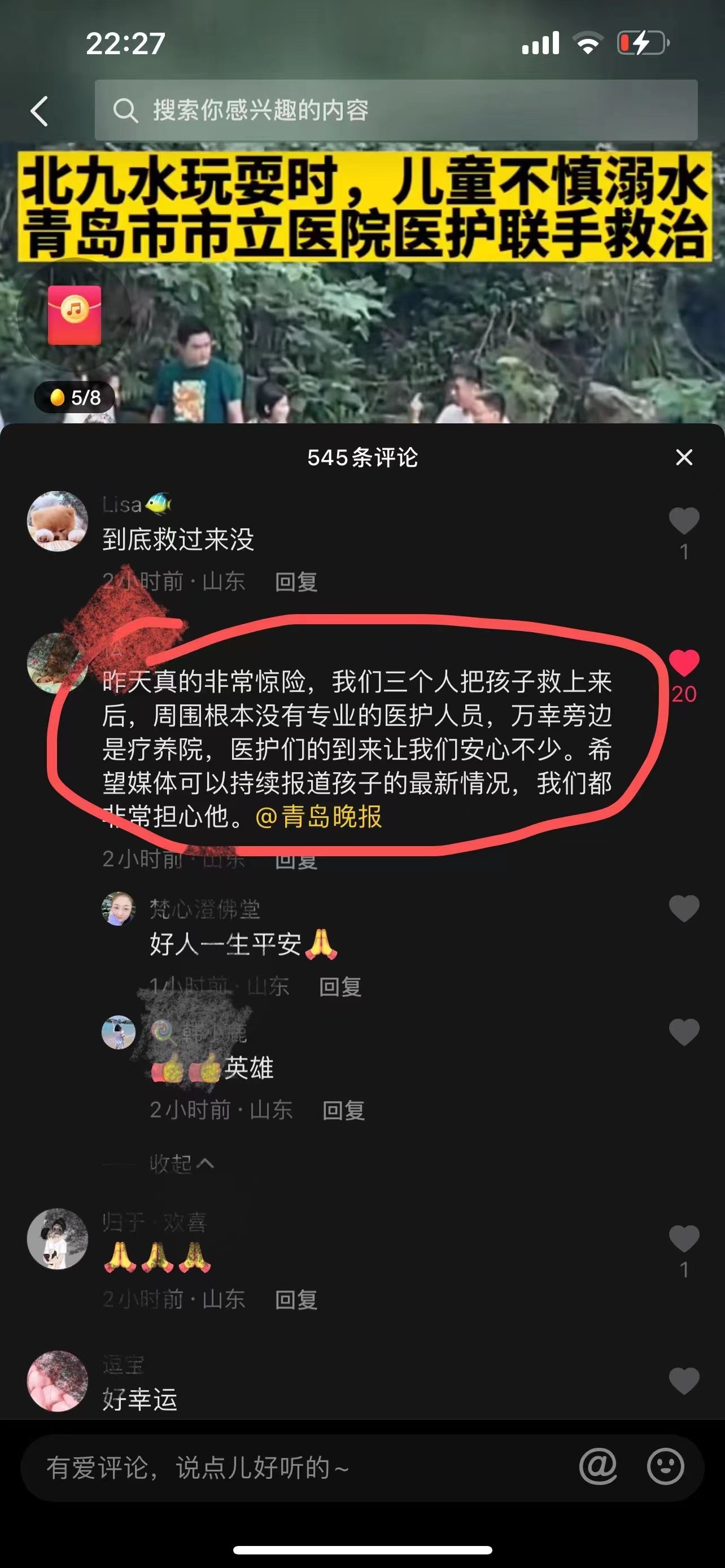Reply to the 英雄 comment
725x1568 pixels.
pyautogui.click(x=343, y=1110)
